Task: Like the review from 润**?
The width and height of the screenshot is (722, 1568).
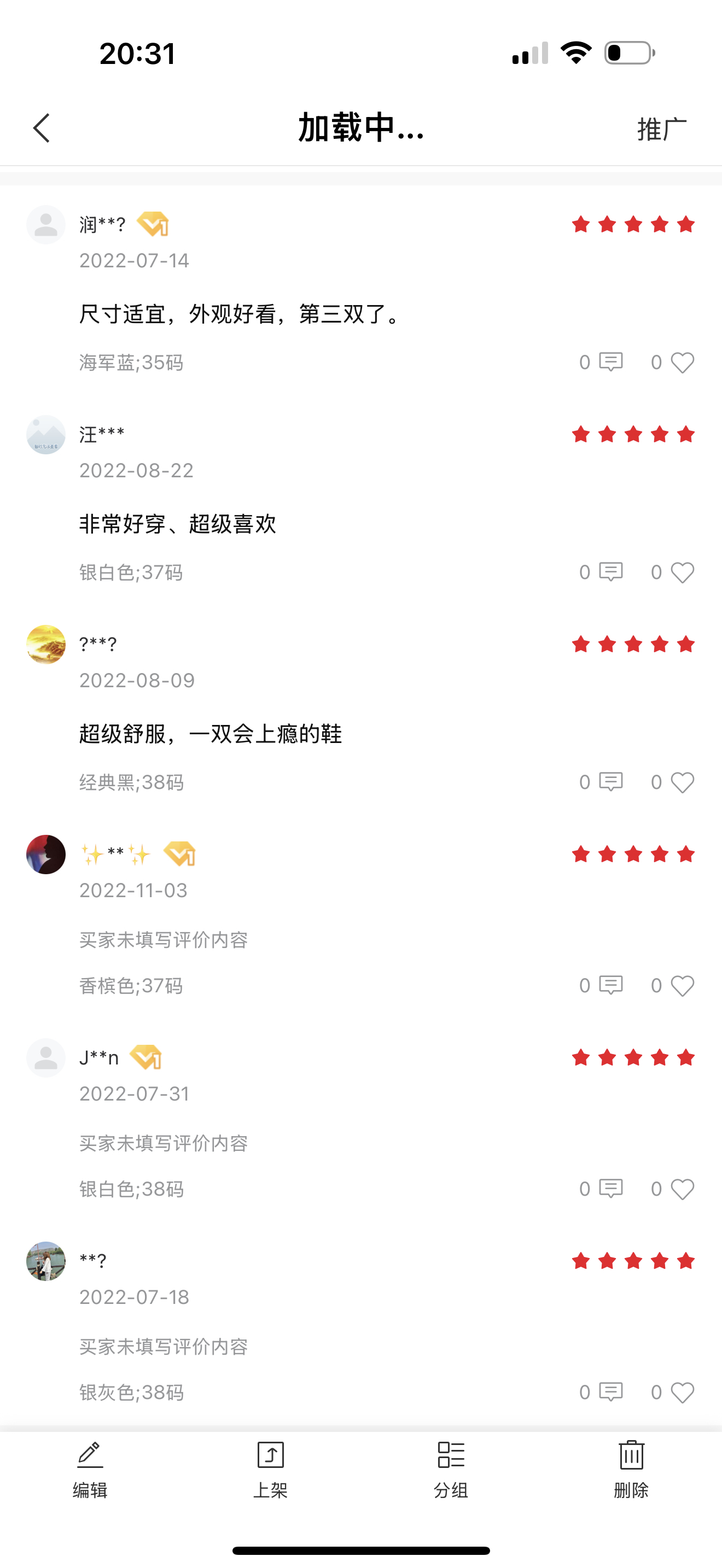Action: pyautogui.click(x=682, y=363)
